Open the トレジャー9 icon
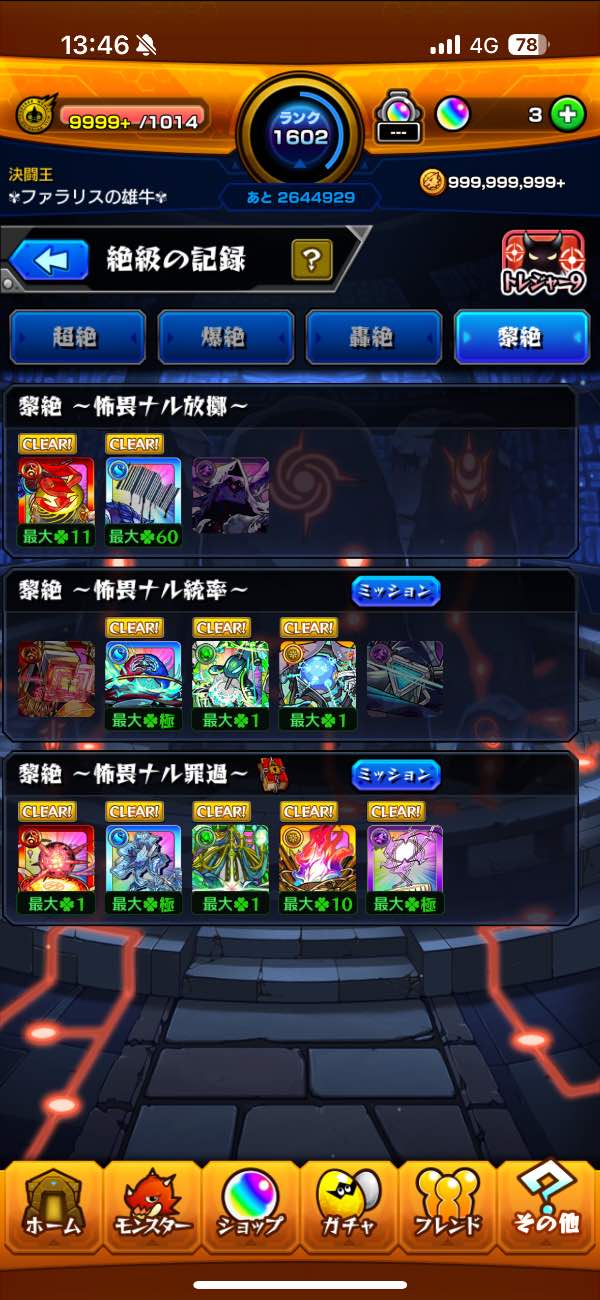 (543, 265)
